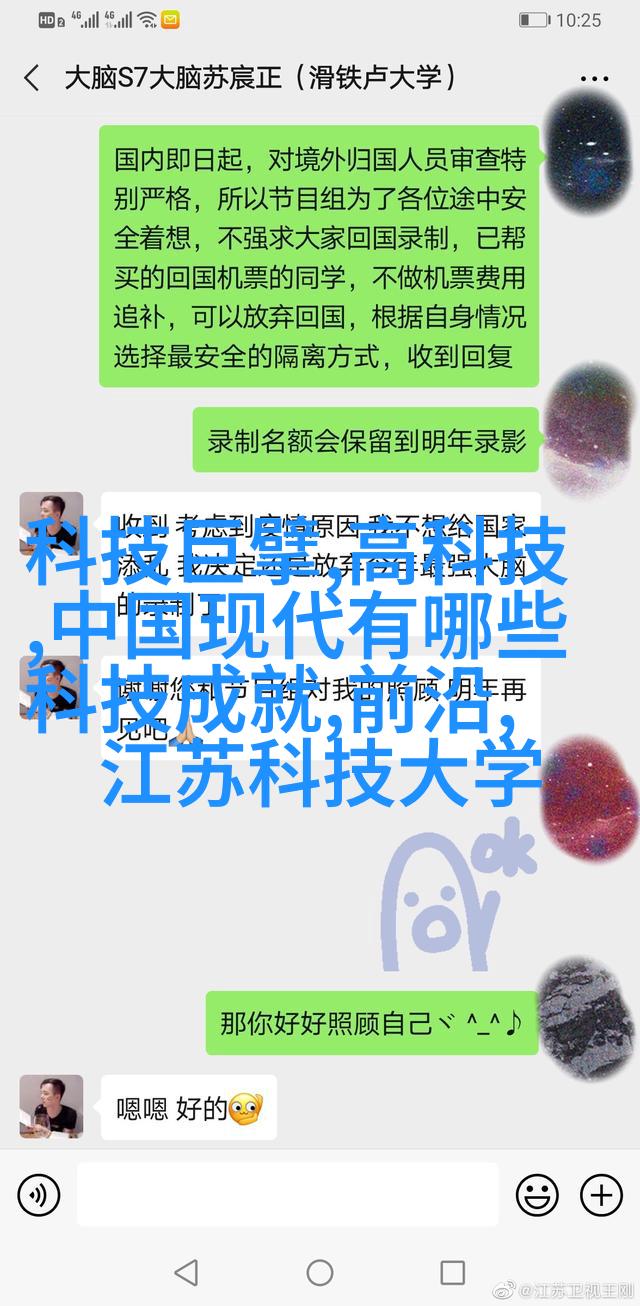Image resolution: width=640 pixels, height=1306 pixels.
Task: Switch to voice message input
Action: [39, 1194]
